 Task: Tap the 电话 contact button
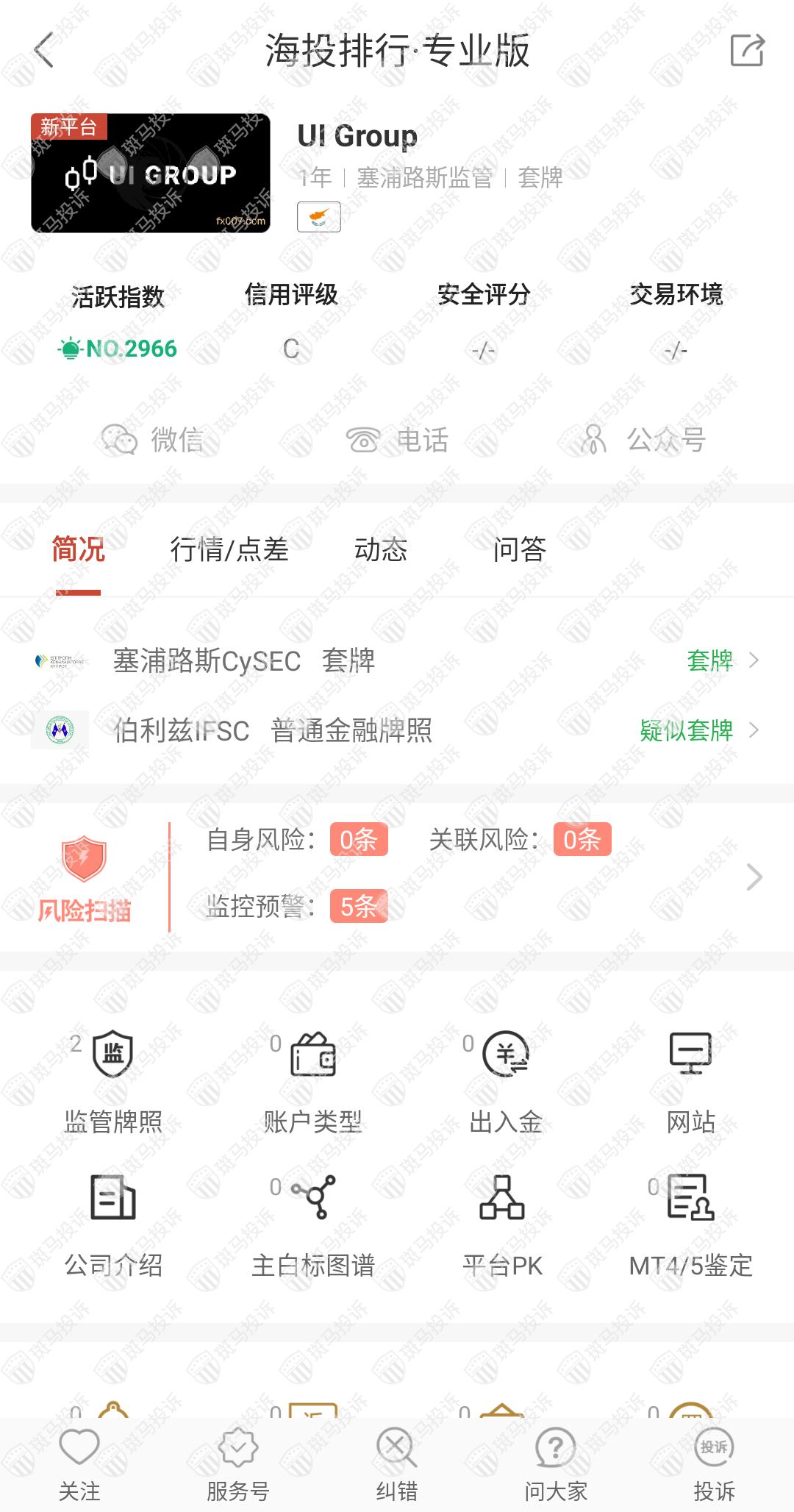click(x=397, y=440)
